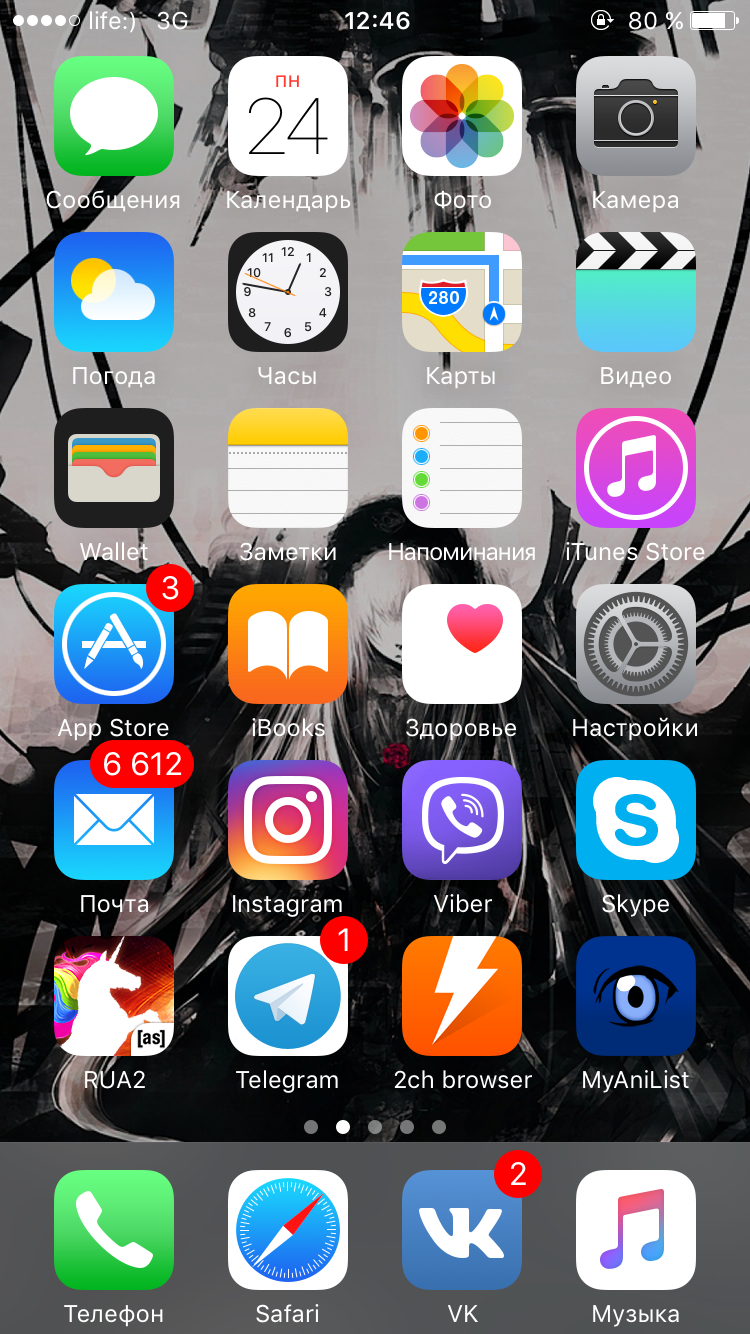This screenshot has height=1334, width=750.
Task: Open the App Store with 3 updates
Action: (x=114, y=644)
